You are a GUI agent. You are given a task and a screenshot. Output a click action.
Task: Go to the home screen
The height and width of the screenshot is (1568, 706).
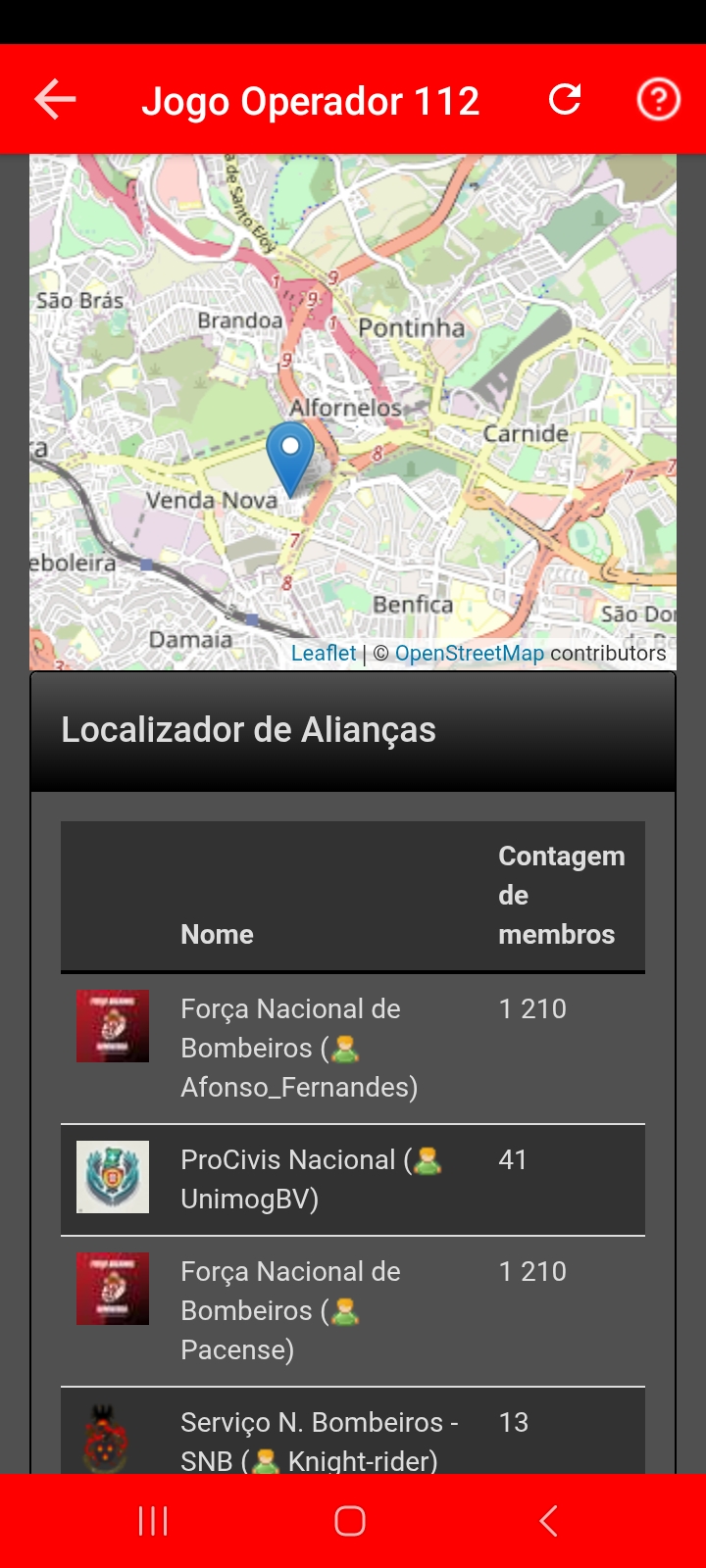[x=350, y=1521]
